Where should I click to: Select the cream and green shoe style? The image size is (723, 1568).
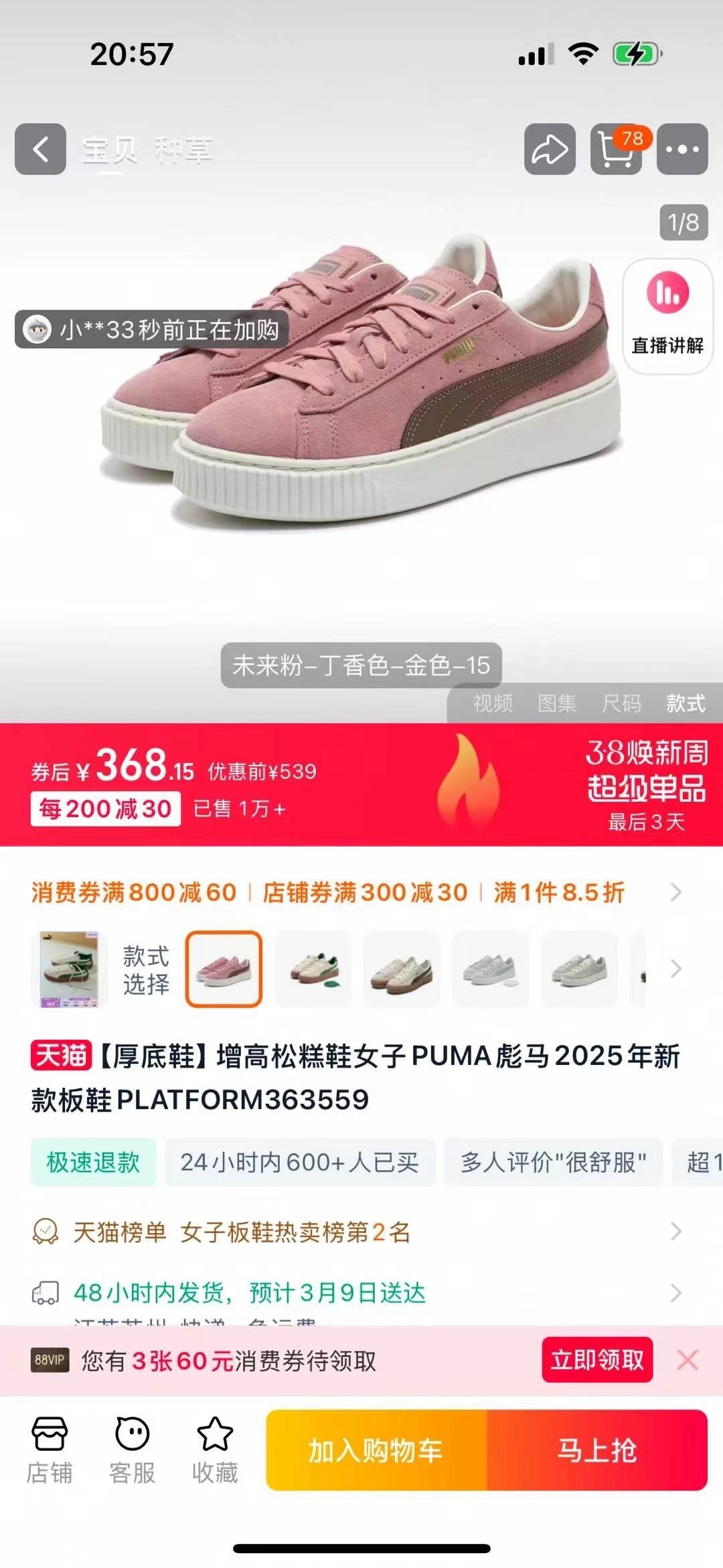[313, 969]
